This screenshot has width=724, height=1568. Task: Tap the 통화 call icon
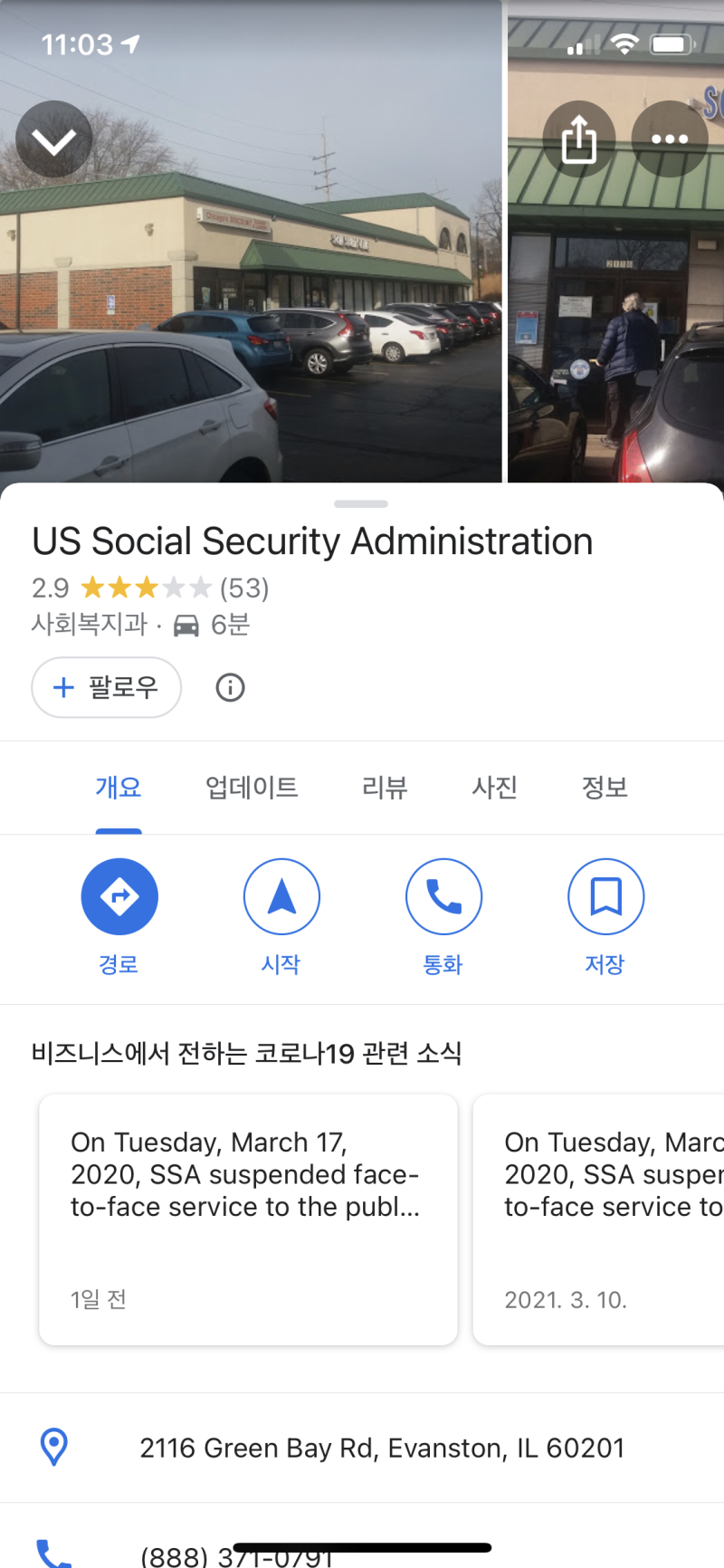coord(443,895)
